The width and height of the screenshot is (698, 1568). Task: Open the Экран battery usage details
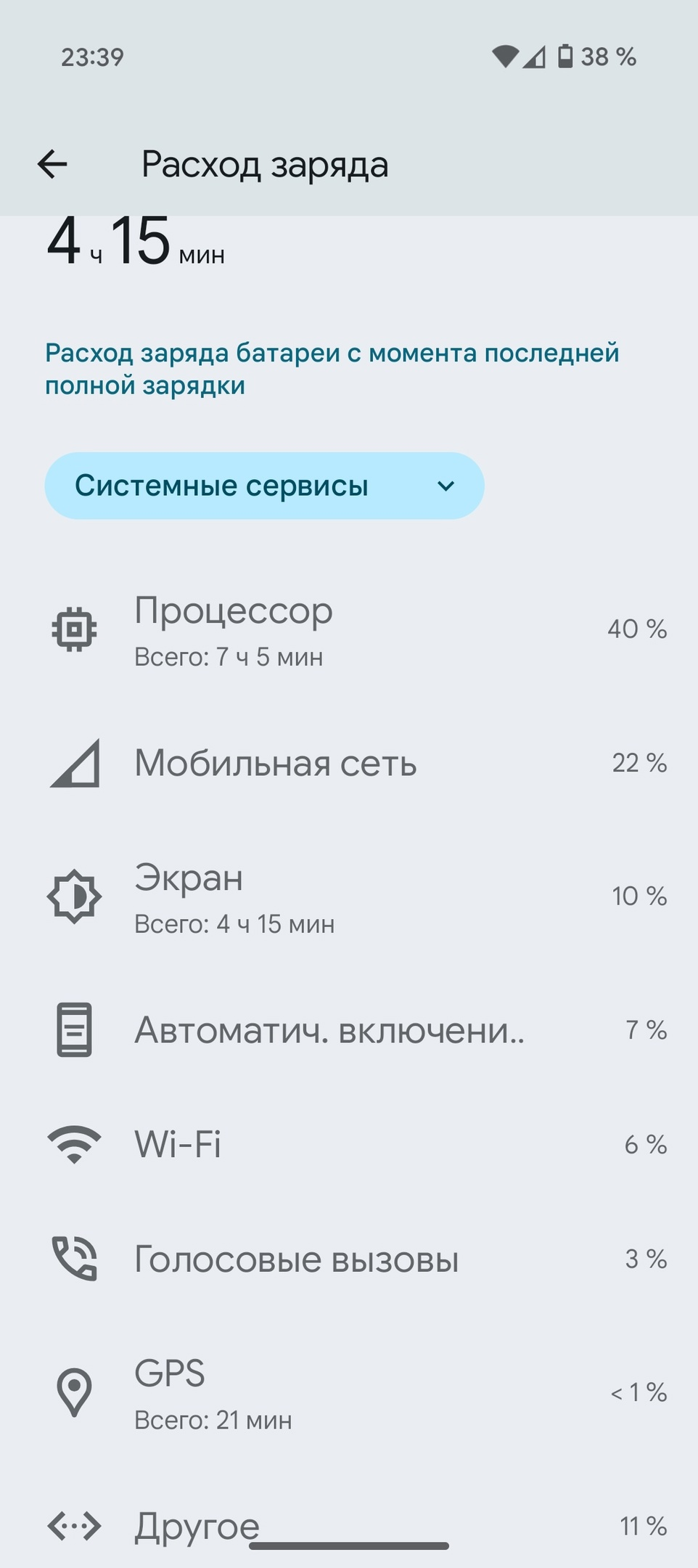[349, 897]
